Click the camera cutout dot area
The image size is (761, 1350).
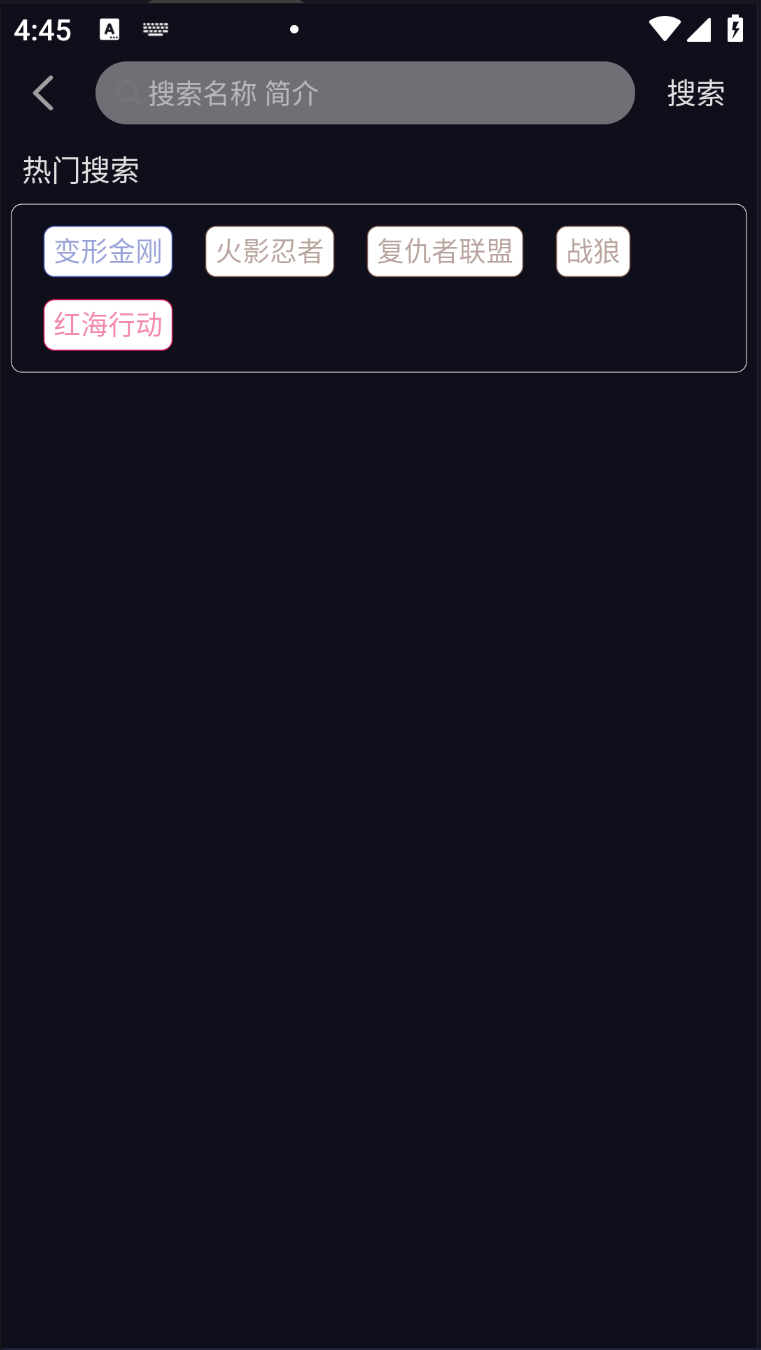(293, 29)
